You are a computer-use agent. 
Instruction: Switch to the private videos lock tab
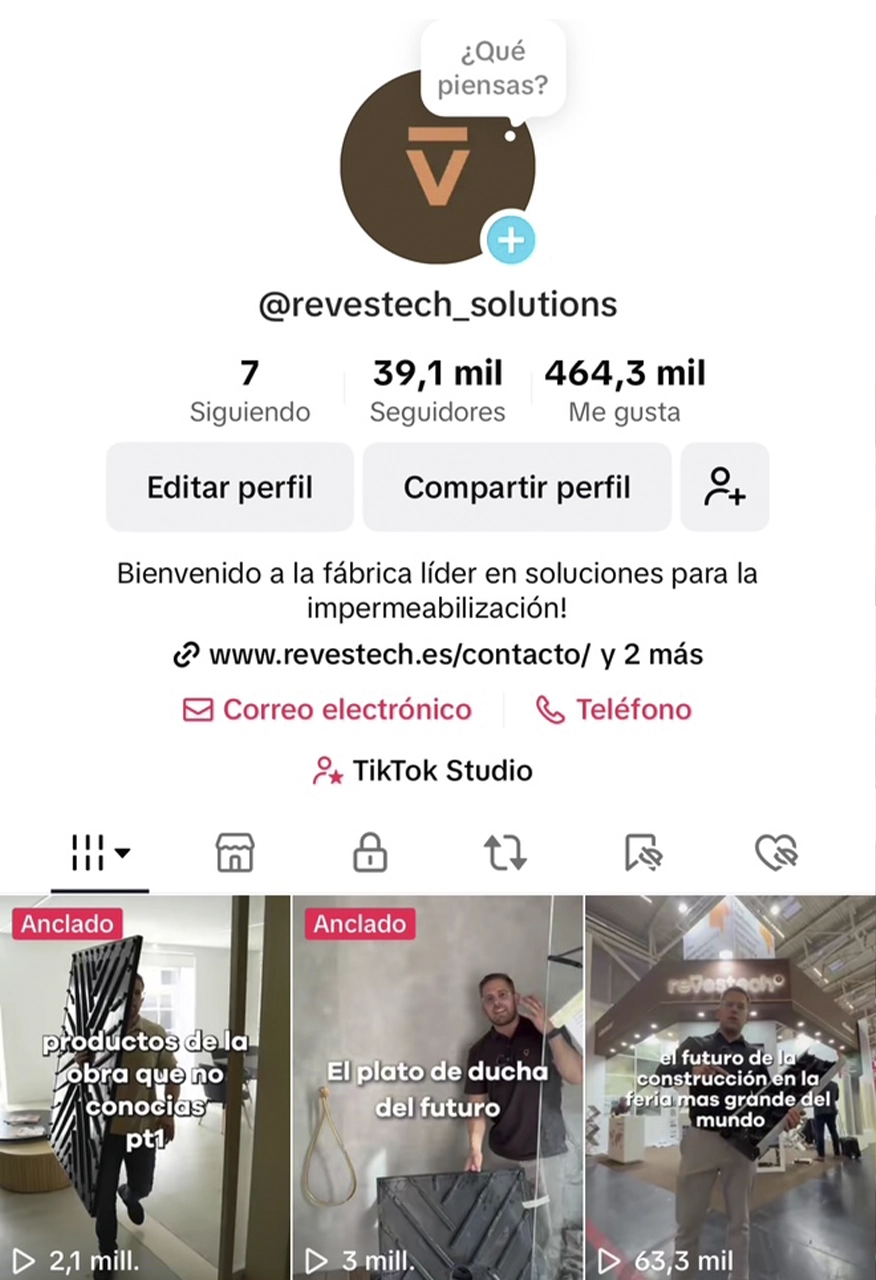(370, 854)
